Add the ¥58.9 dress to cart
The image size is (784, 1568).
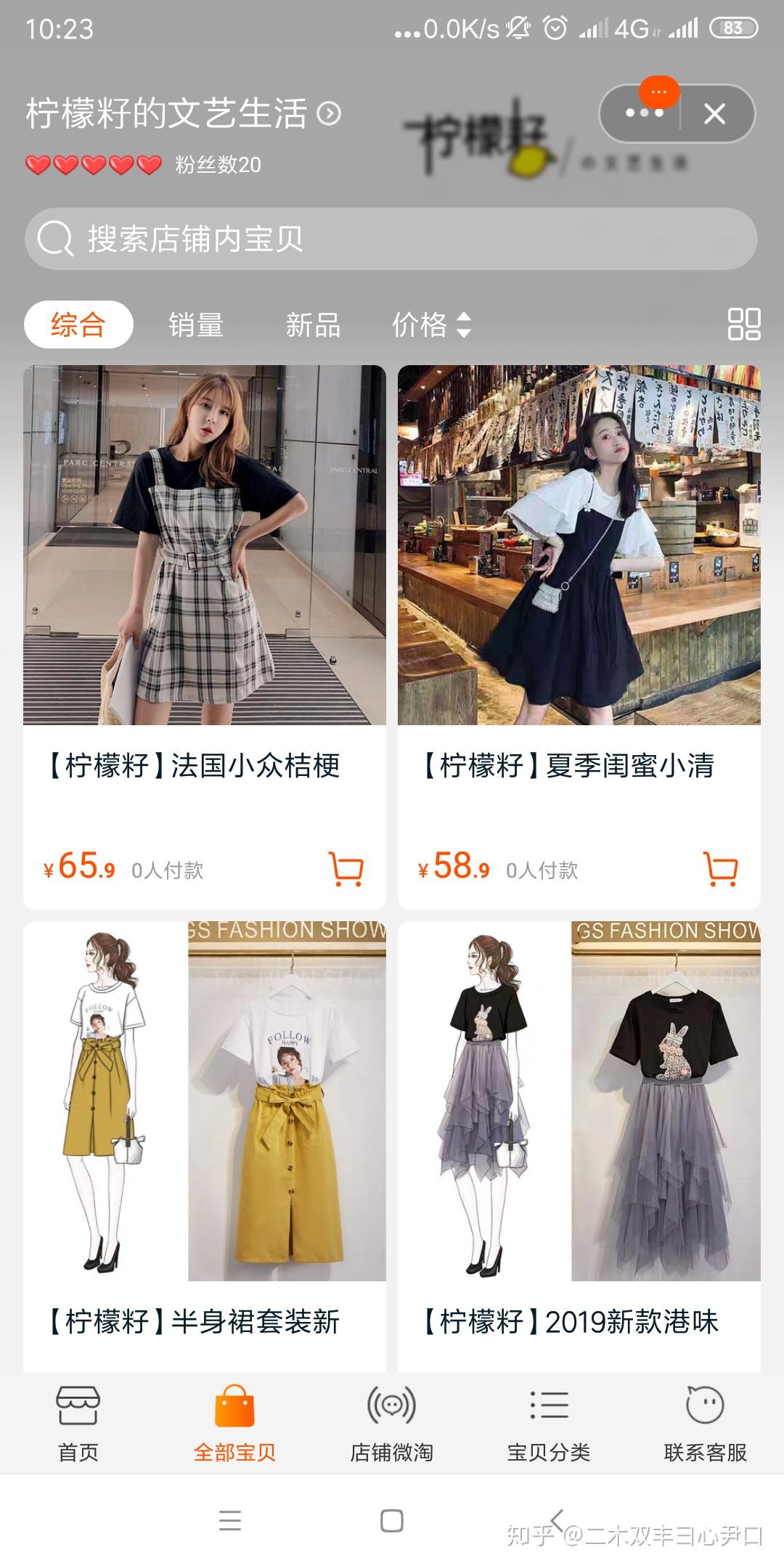pyautogui.click(x=721, y=868)
